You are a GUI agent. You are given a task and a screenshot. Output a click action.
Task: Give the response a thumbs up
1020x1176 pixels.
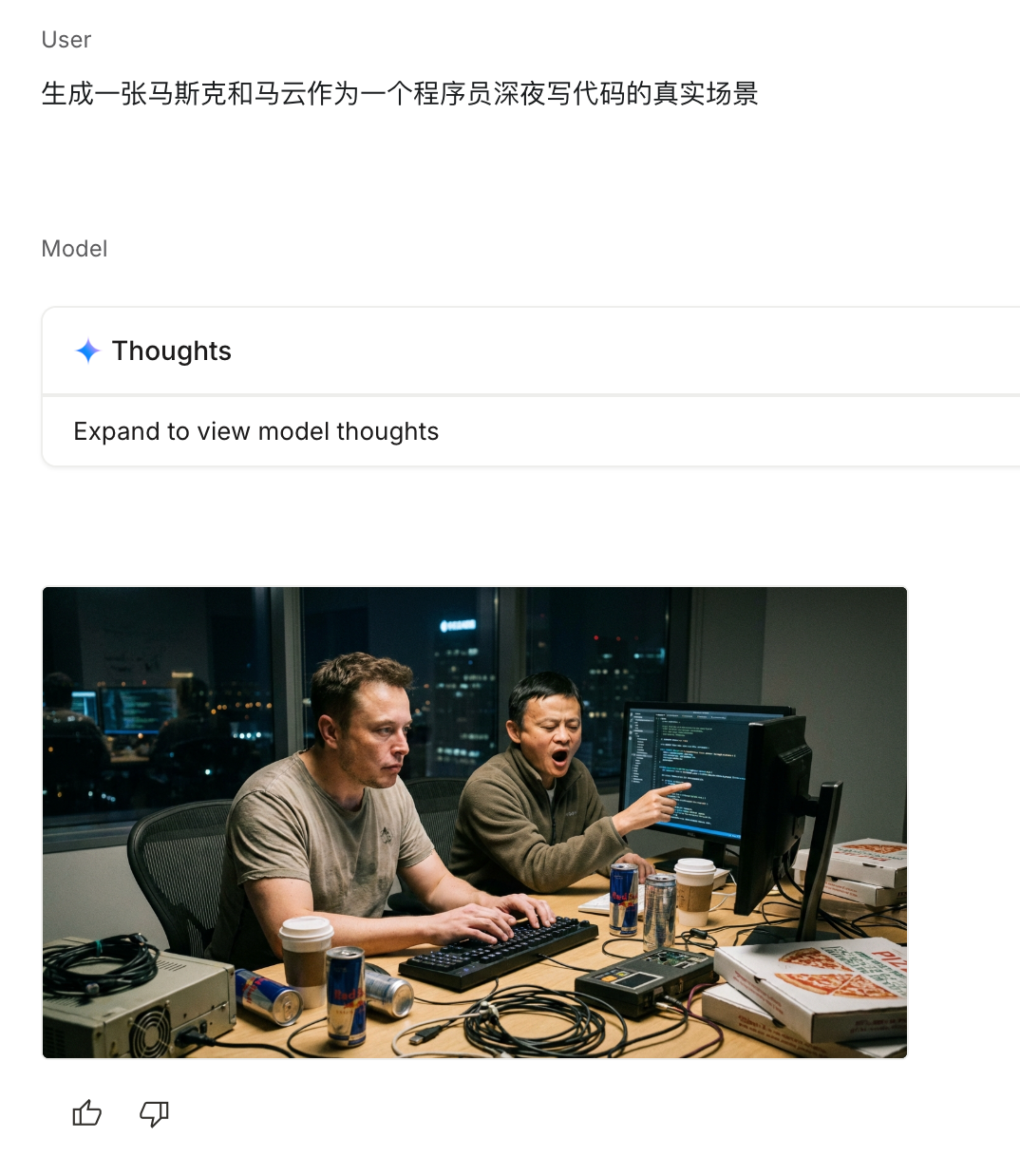click(x=86, y=1112)
